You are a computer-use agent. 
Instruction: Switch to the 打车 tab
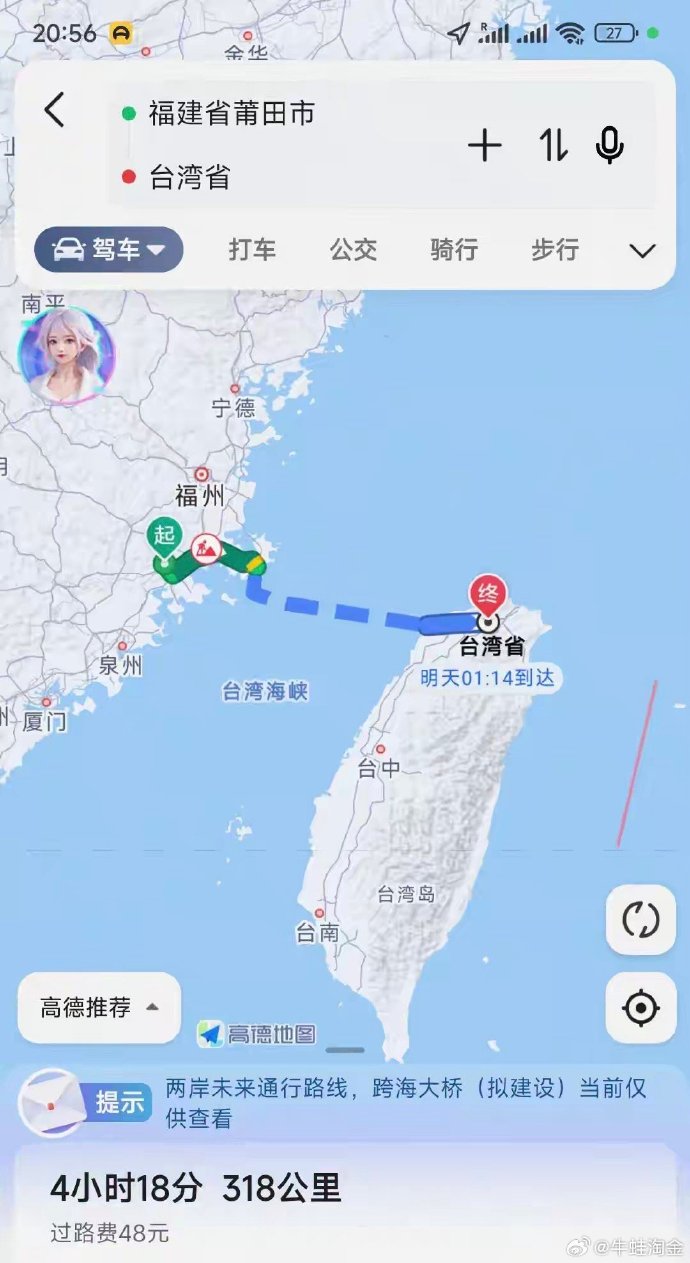click(x=252, y=250)
